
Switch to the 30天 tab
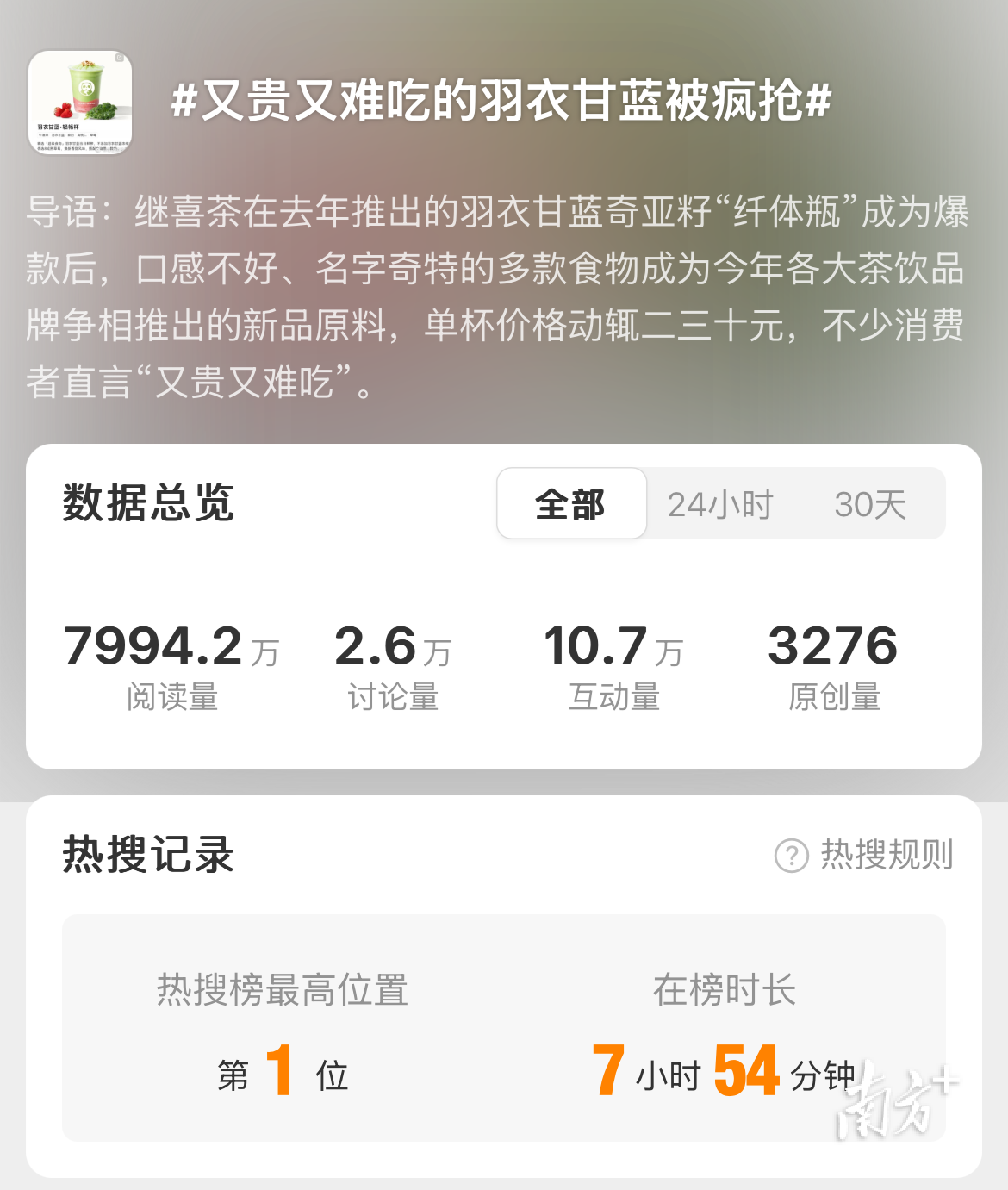coord(870,503)
